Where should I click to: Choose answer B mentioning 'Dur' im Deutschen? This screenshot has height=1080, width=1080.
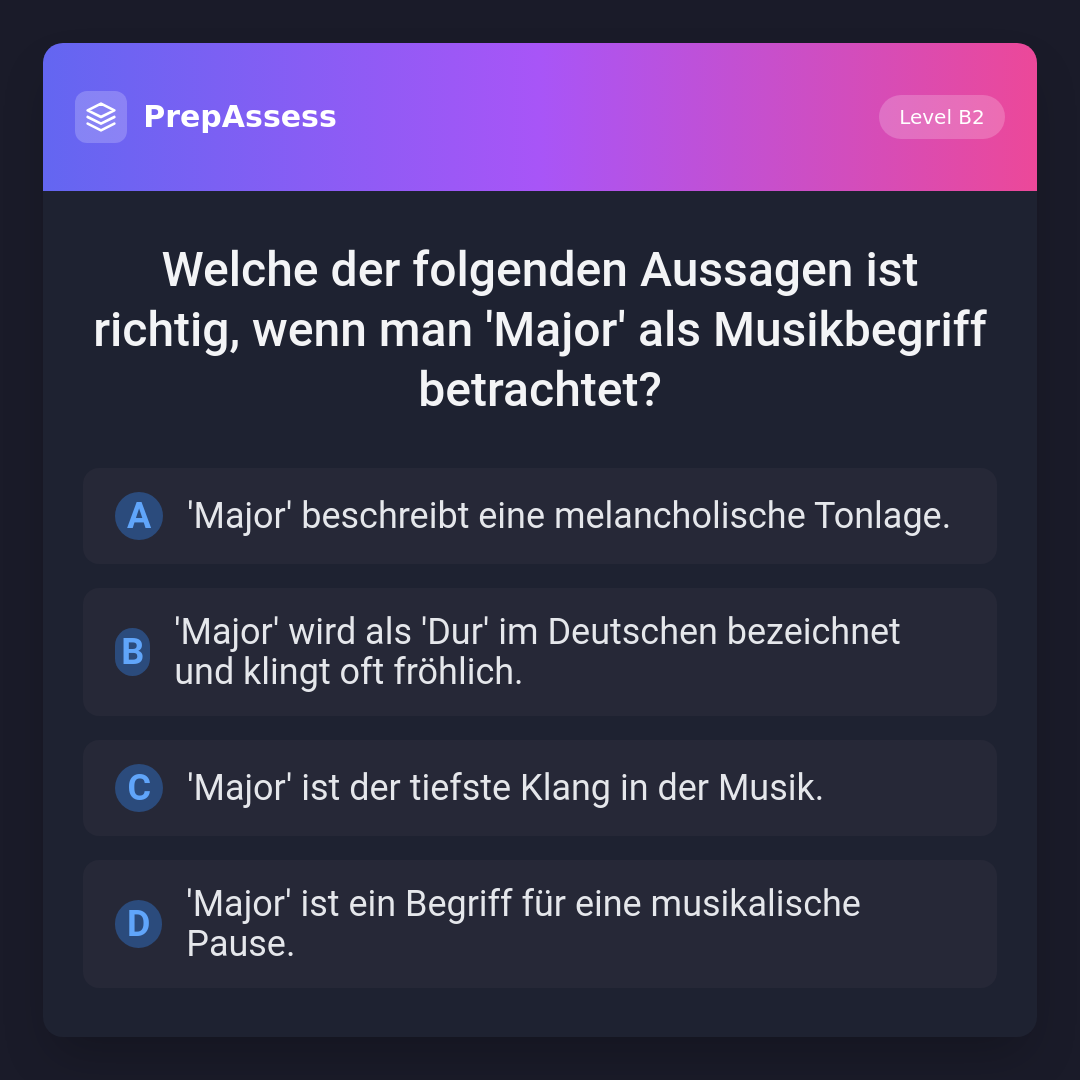tap(540, 652)
